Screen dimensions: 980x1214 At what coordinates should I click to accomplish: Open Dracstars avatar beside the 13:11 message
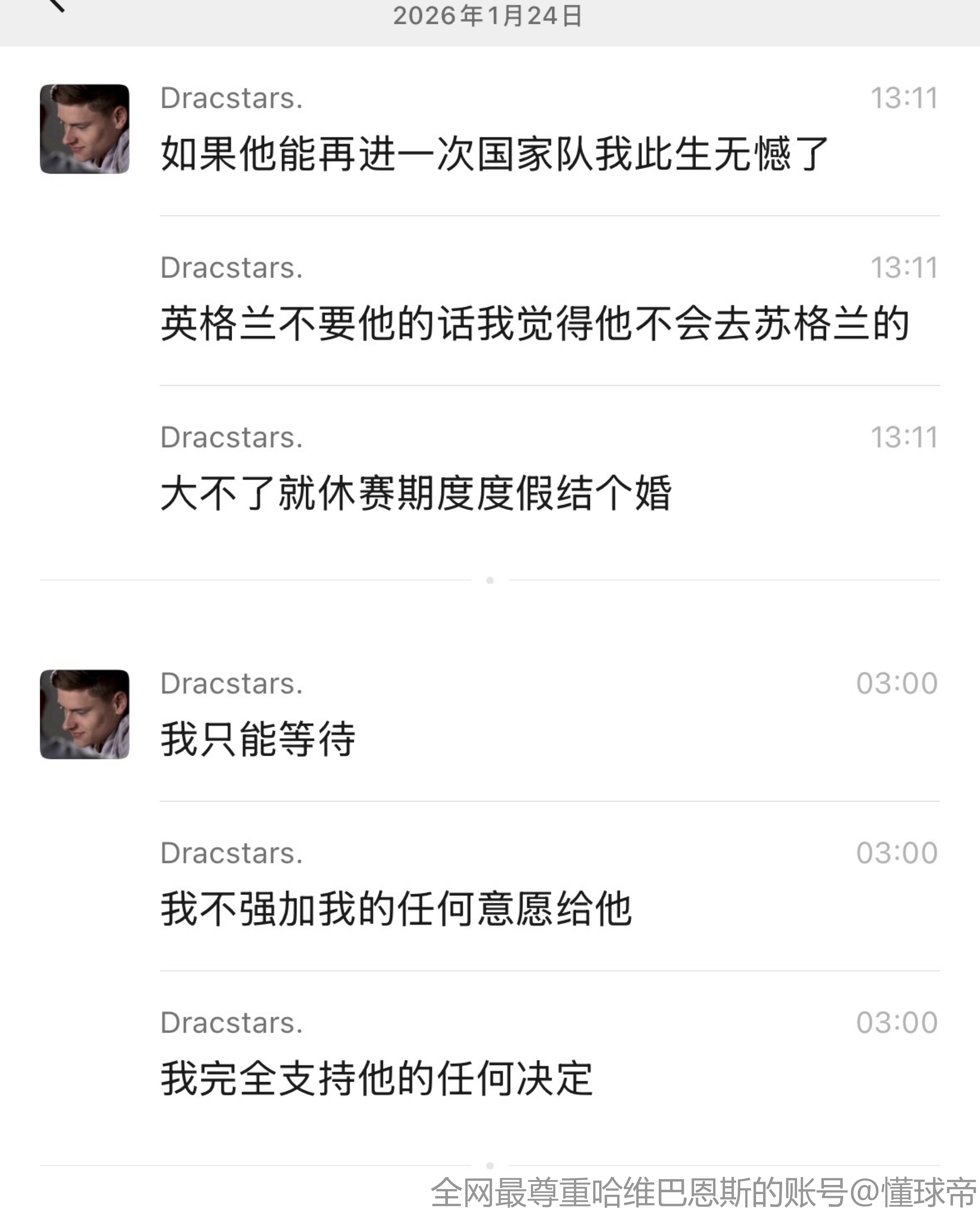click(85, 129)
